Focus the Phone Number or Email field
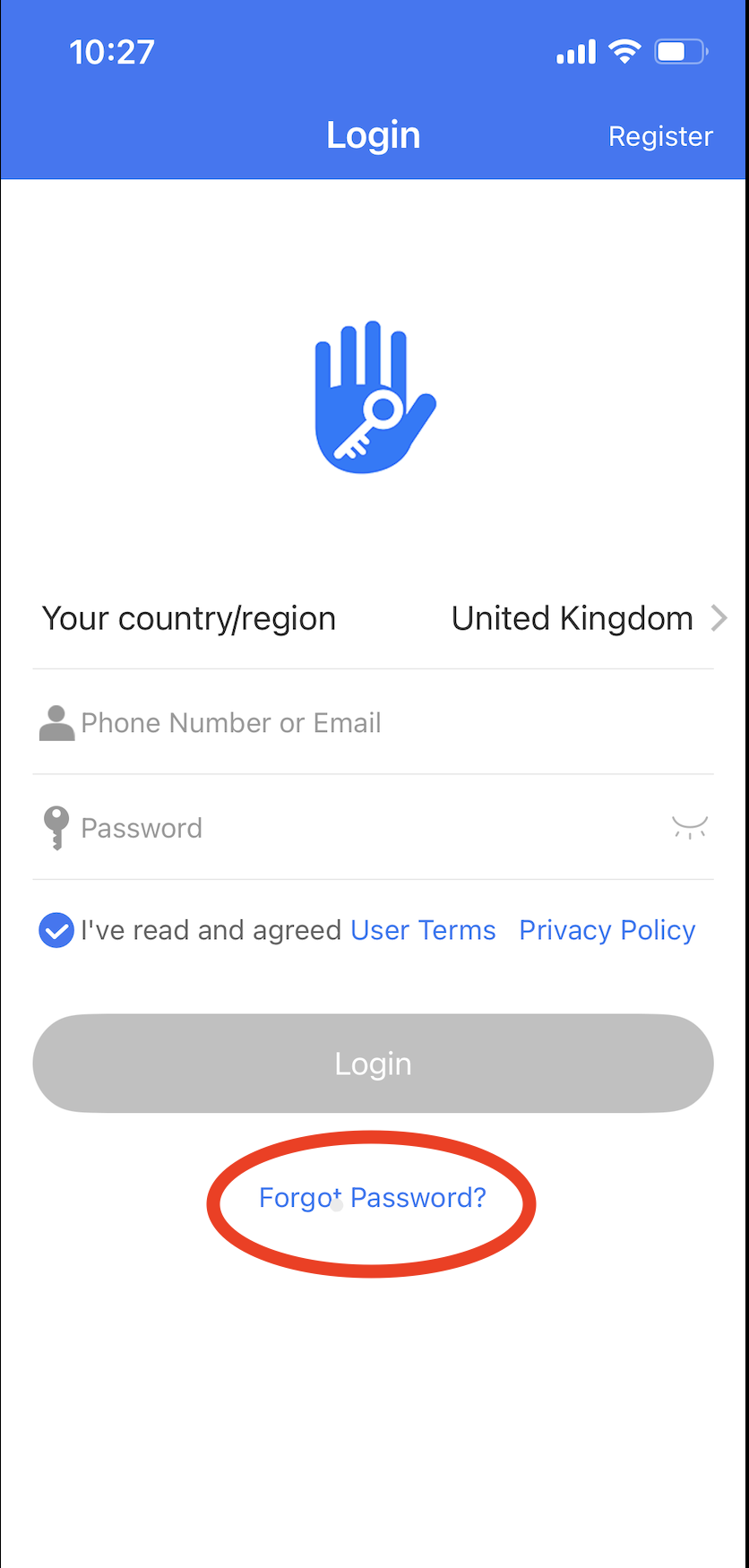749x1568 pixels. point(374,722)
